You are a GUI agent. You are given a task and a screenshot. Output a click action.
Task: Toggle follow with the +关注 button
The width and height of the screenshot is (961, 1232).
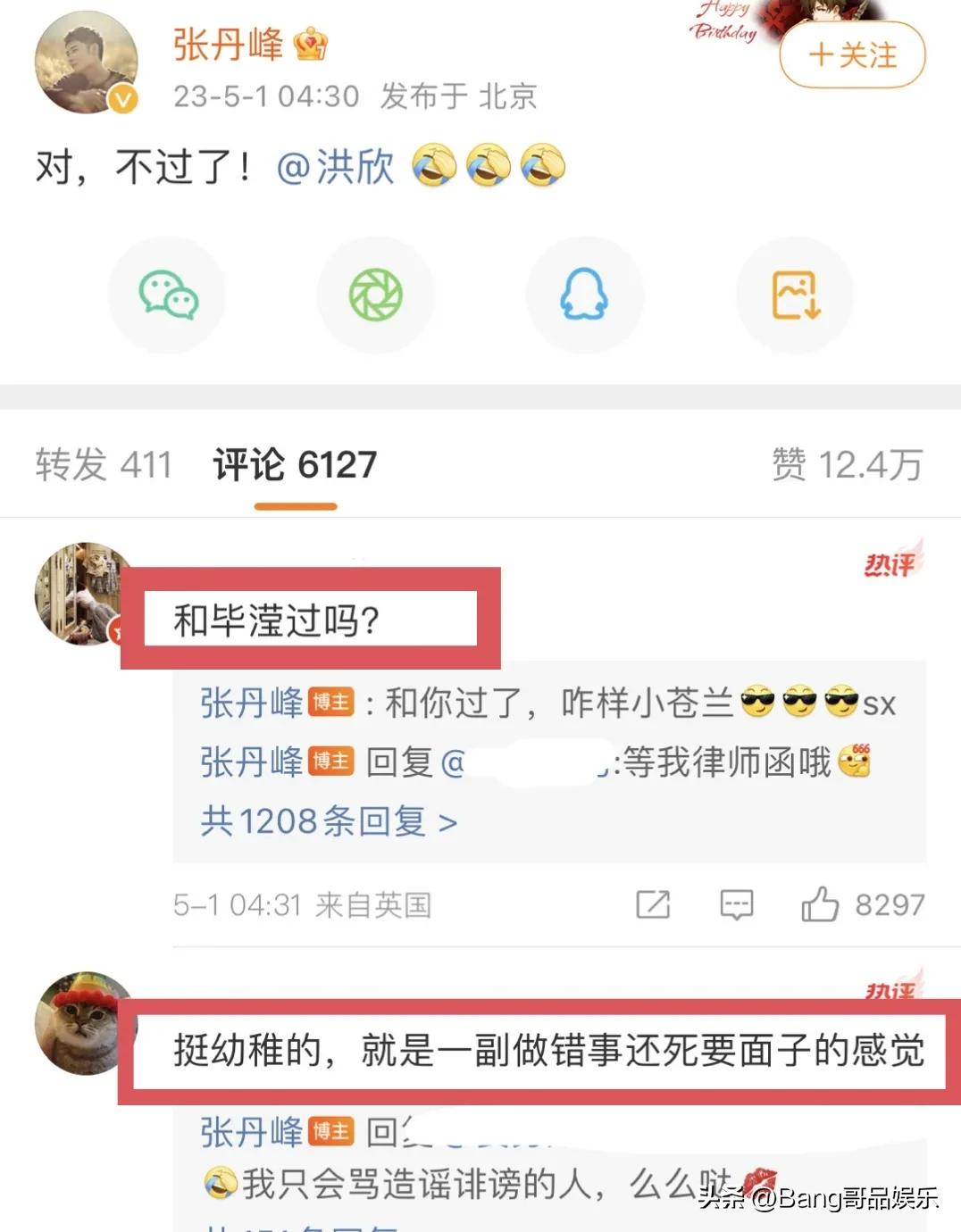point(850,55)
